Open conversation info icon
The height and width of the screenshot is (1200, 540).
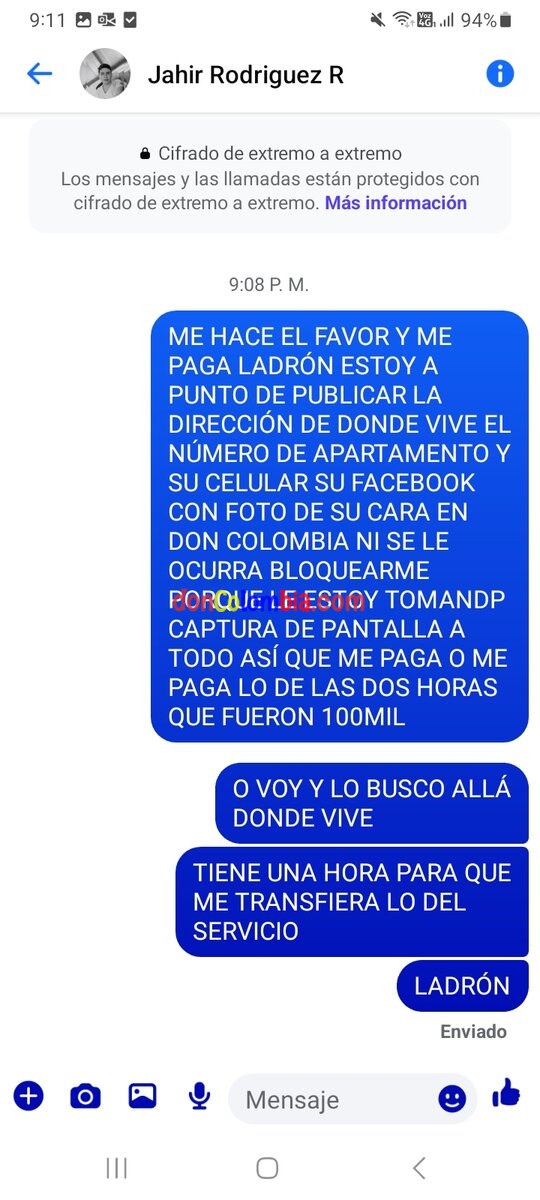[500, 74]
